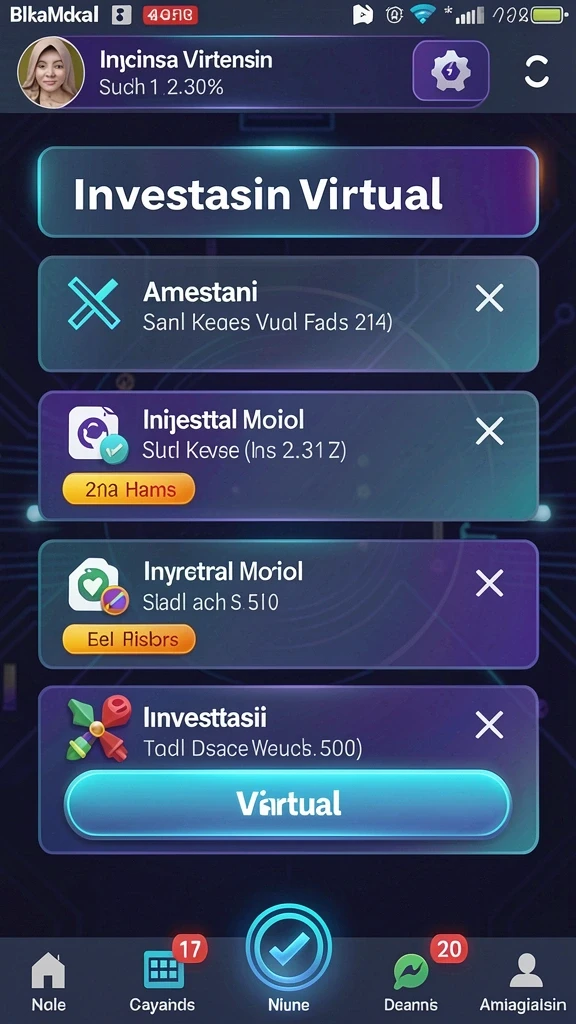This screenshot has height=1024, width=576.
Task: Switch to the Amiagialsin profile tab
Action: [526, 982]
